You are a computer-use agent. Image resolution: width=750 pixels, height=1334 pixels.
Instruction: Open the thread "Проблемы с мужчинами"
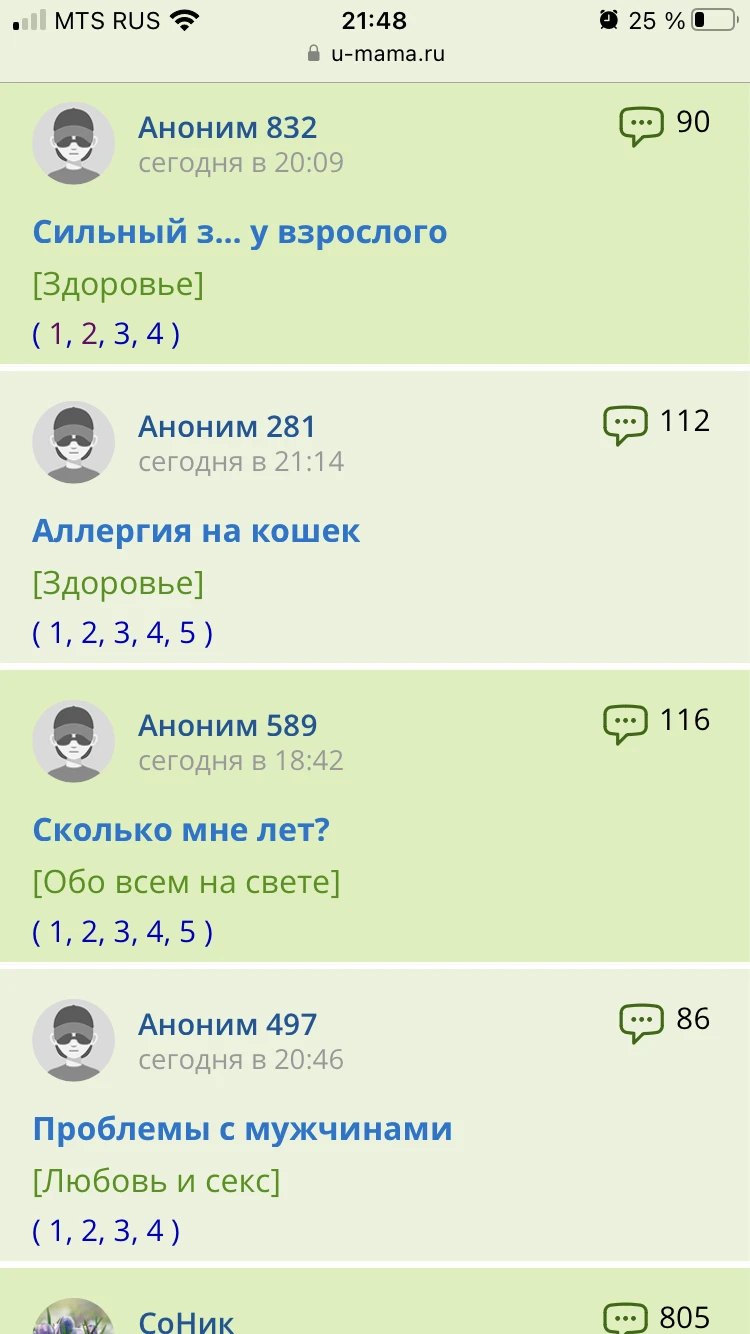pos(242,1128)
